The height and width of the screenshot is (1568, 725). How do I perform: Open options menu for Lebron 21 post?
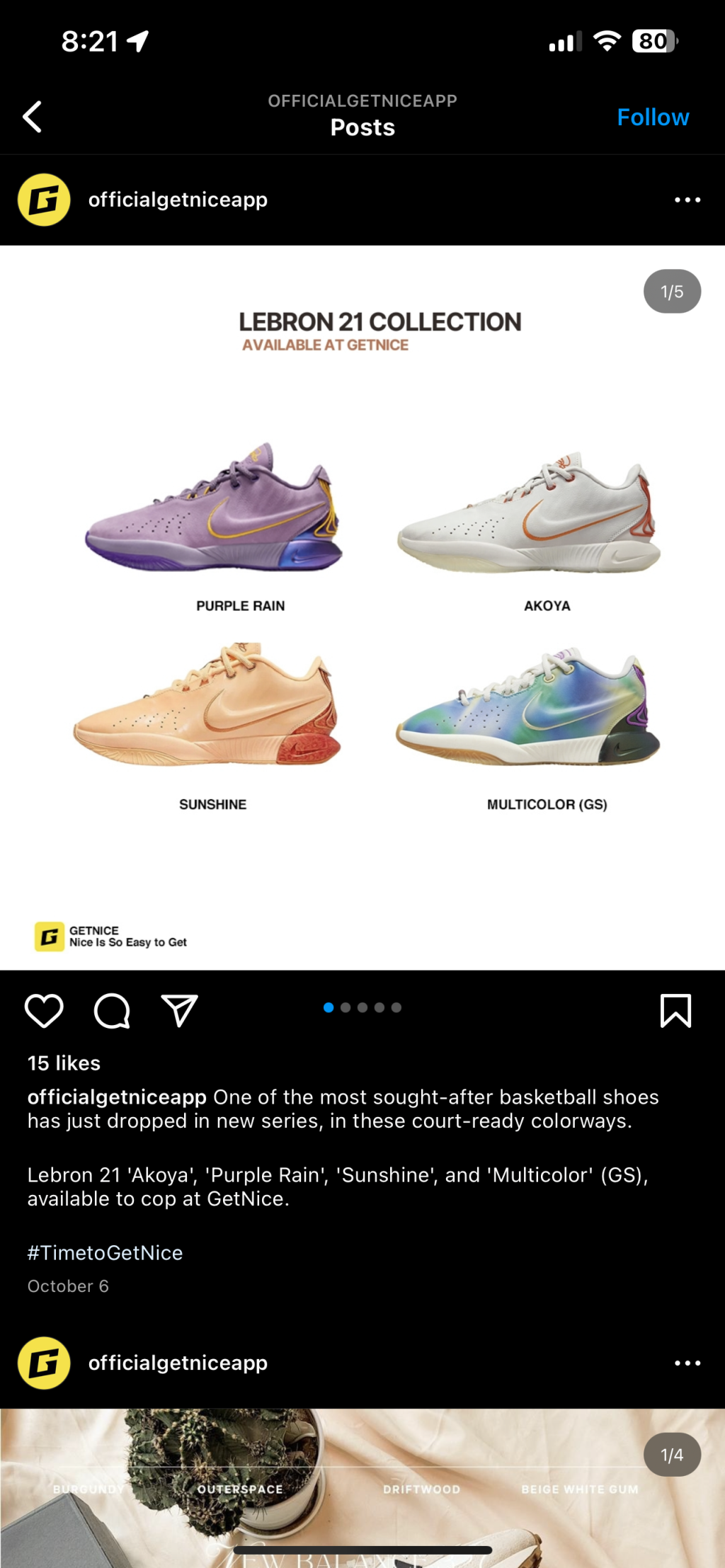click(x=687, y=200)
